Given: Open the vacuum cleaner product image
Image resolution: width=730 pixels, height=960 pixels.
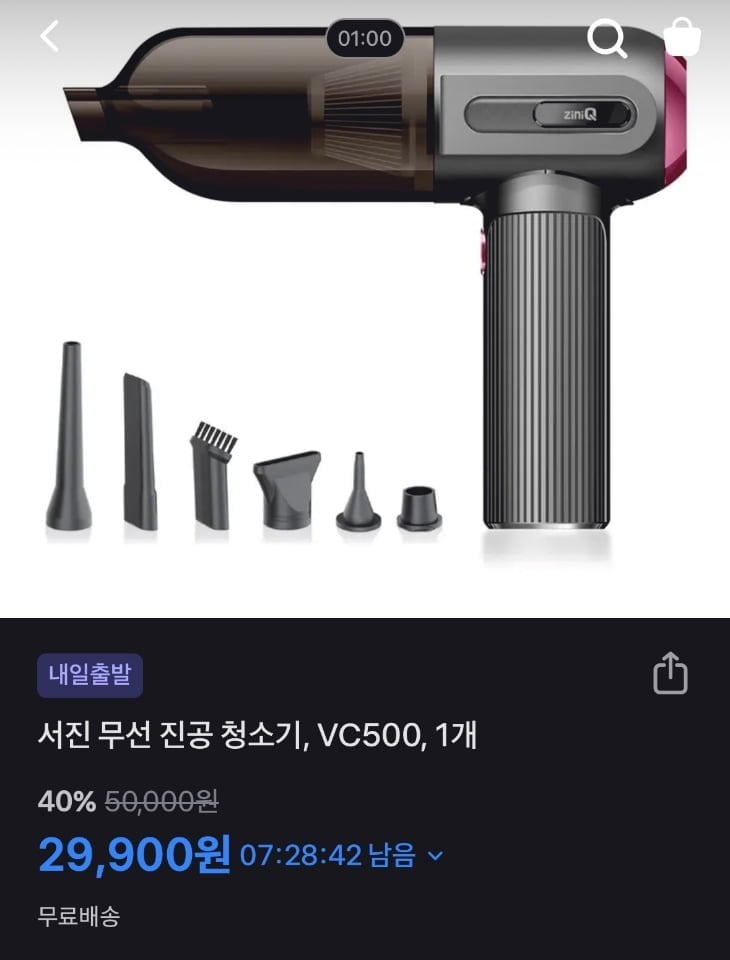Looking at the screenshot, I should [x=365, y=300].
